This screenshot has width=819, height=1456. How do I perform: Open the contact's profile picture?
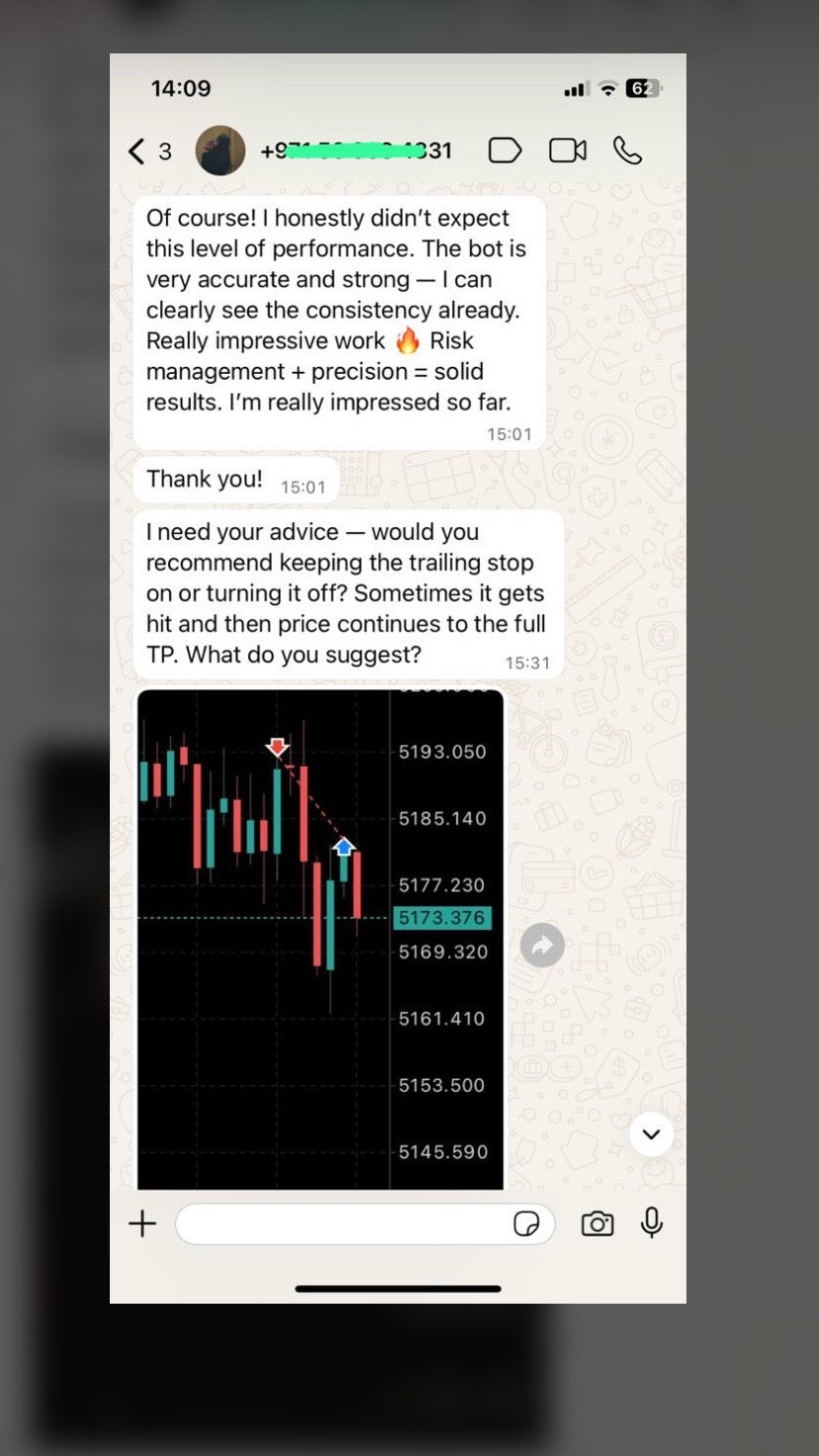click(x=221, y=151)
